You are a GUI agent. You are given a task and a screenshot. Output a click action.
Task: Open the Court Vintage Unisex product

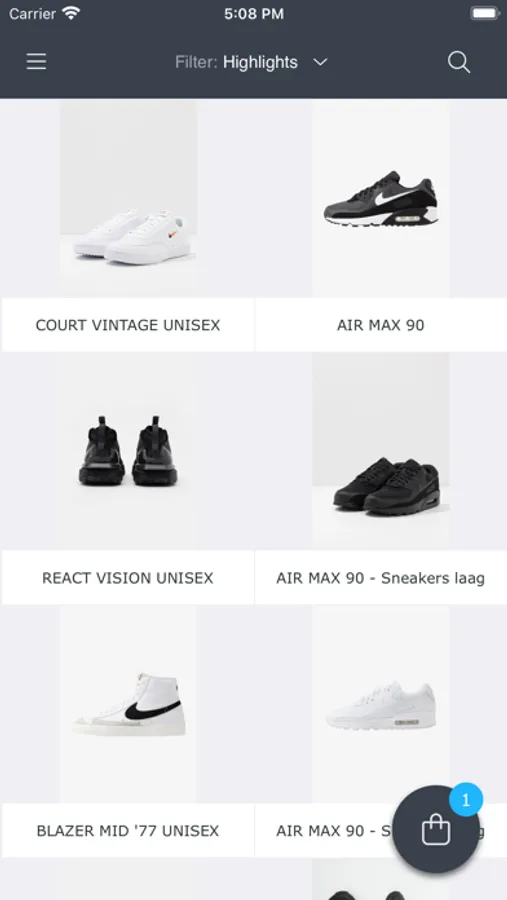(127, 226)
